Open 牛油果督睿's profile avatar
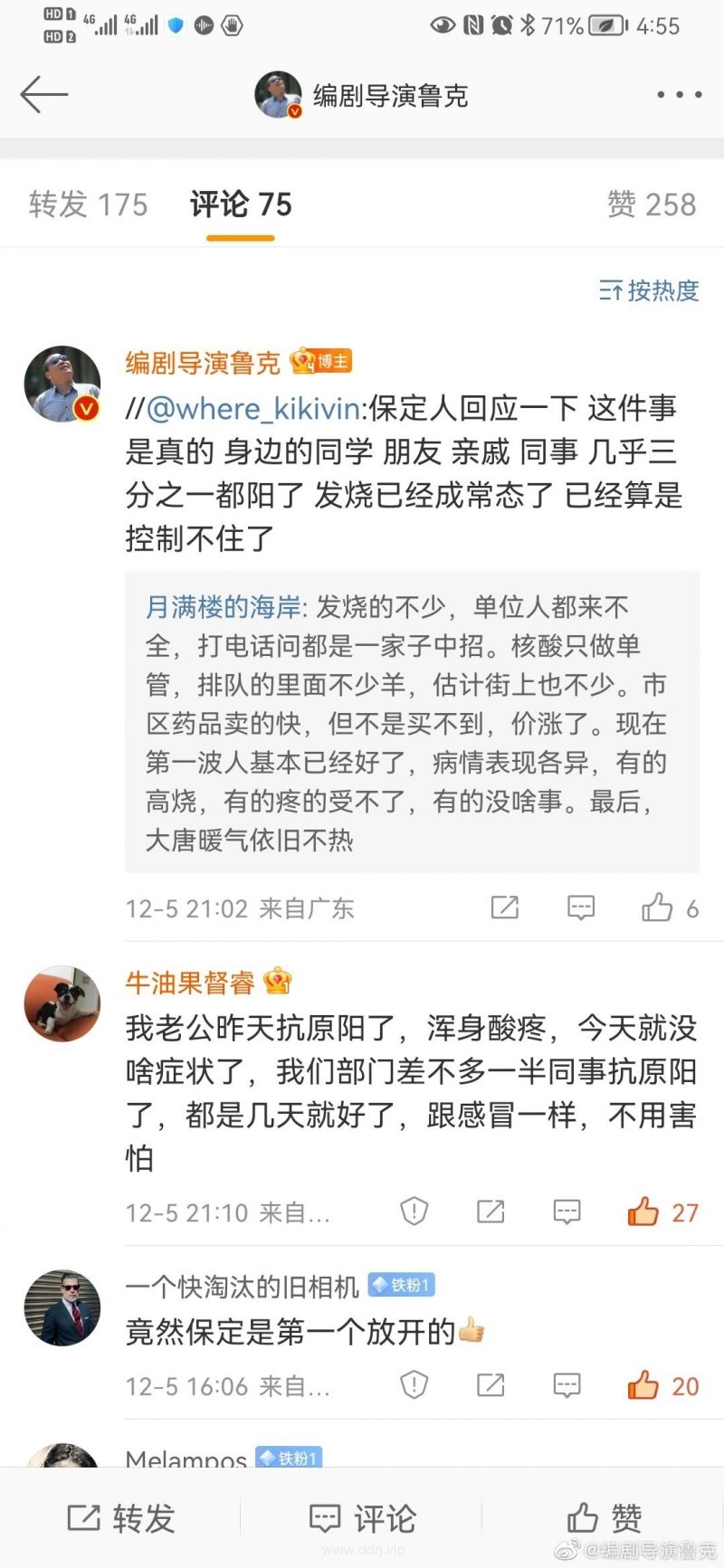Screen dimensions: 724x1568 pos(62,1003)
